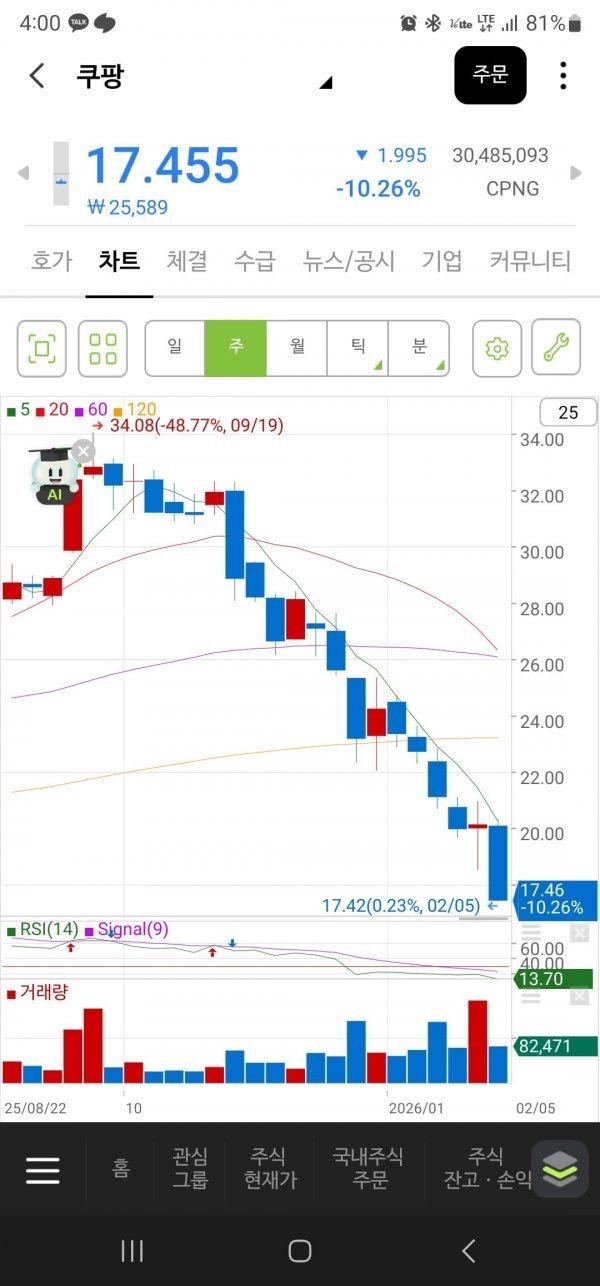Go back using the top-left arrow
Screen dimensions: 600x1286
coord(37,75)
